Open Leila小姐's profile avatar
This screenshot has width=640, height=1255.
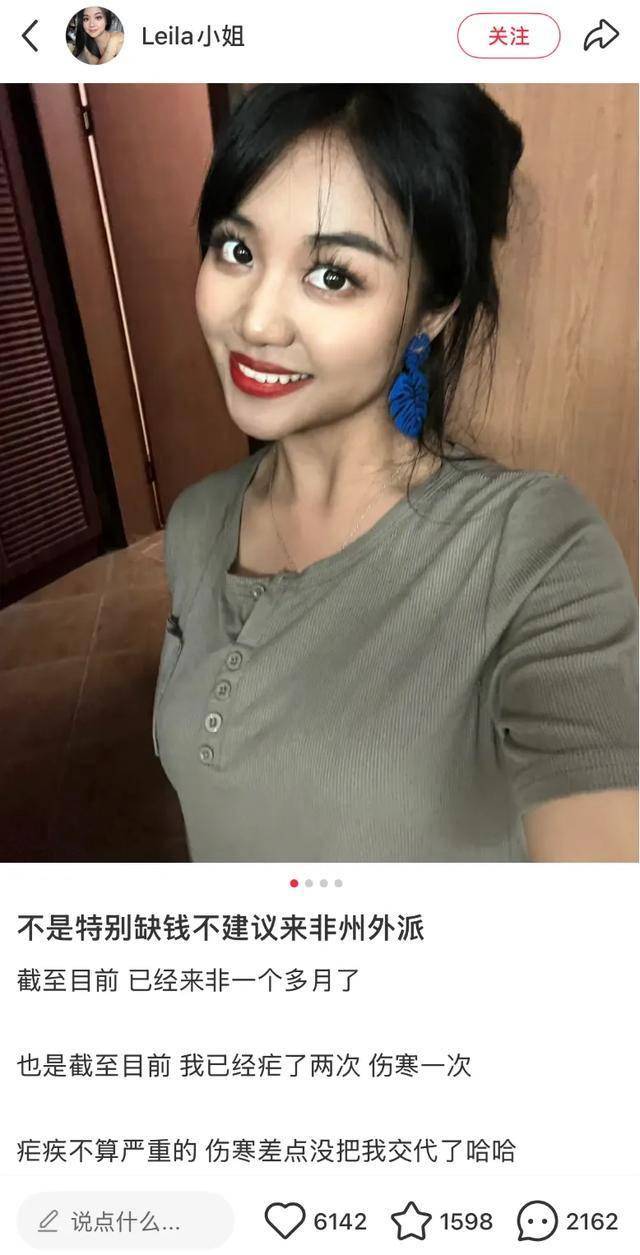click(x=95, y=37)
